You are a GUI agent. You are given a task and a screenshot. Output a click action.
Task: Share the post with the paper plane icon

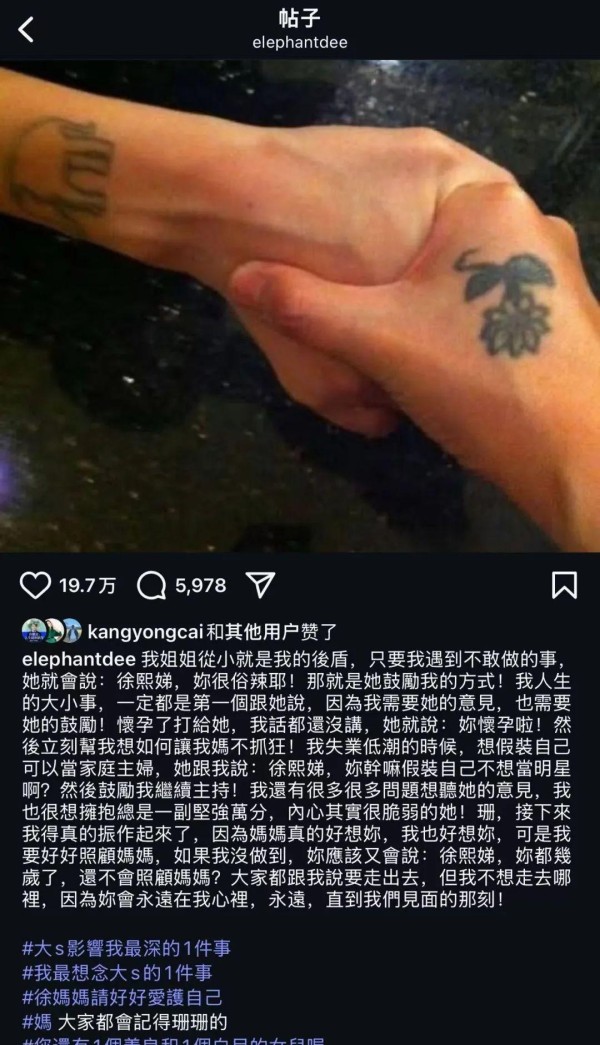click(x=261, y=584)
